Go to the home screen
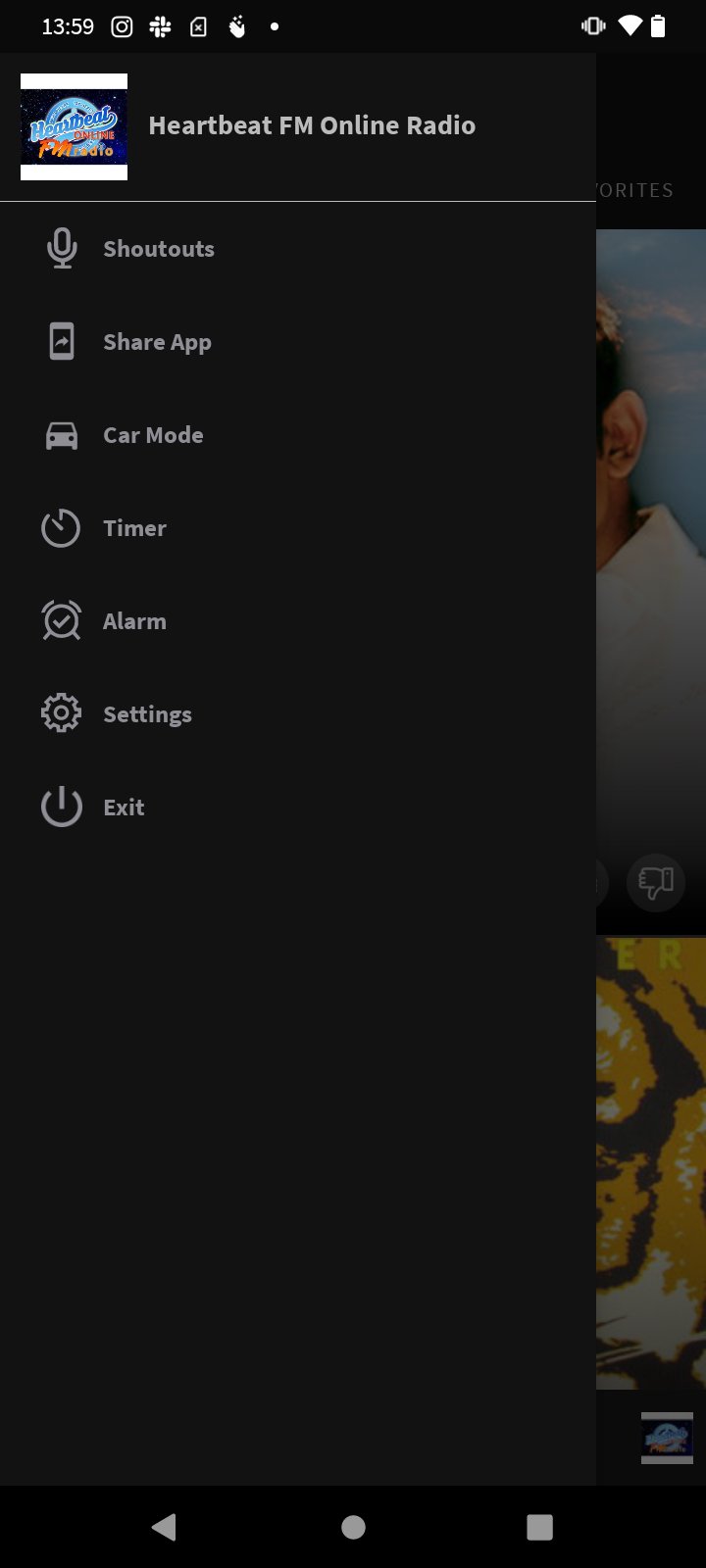Image resolution: width=706 pixels, height=1568 pixels. (x=353, y=1527)
